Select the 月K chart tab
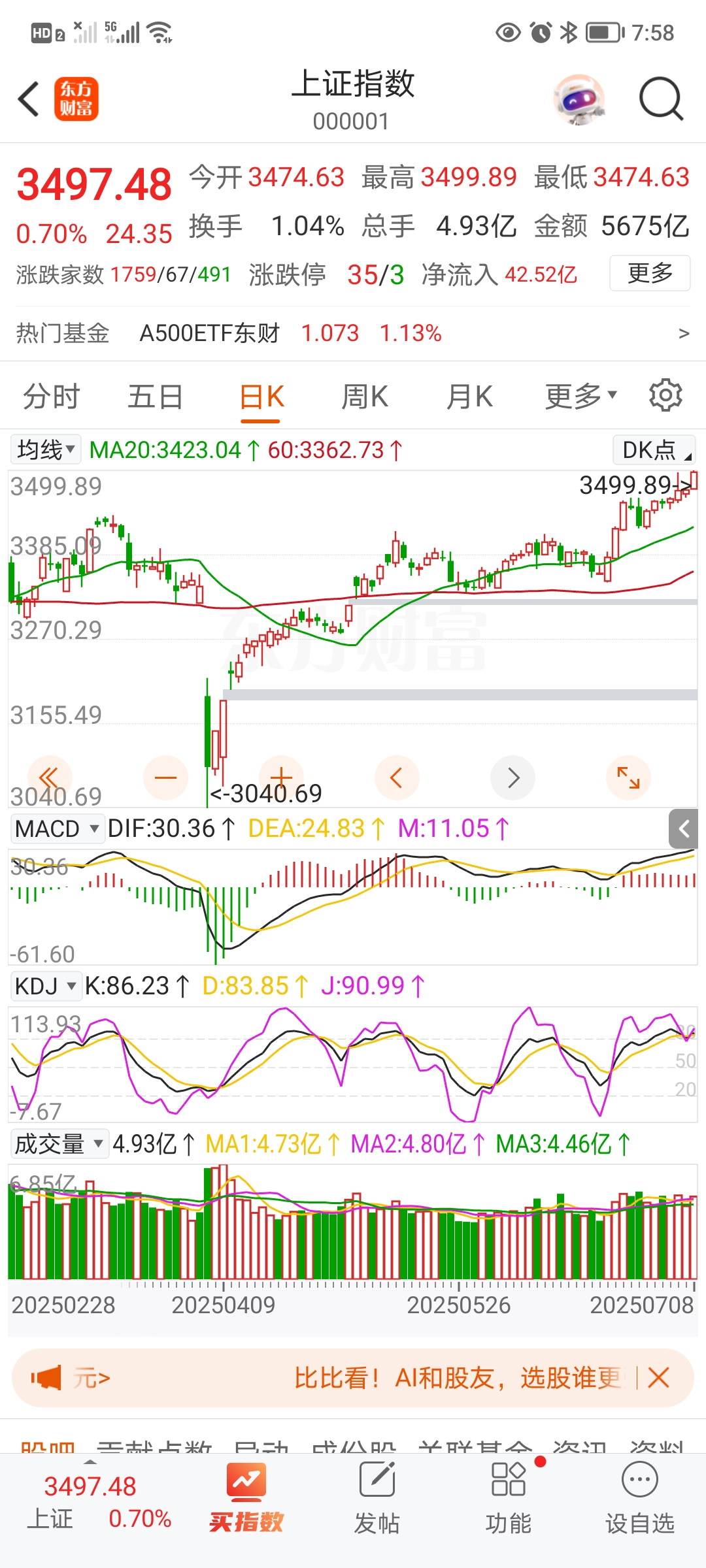 (x=469, y=397)
